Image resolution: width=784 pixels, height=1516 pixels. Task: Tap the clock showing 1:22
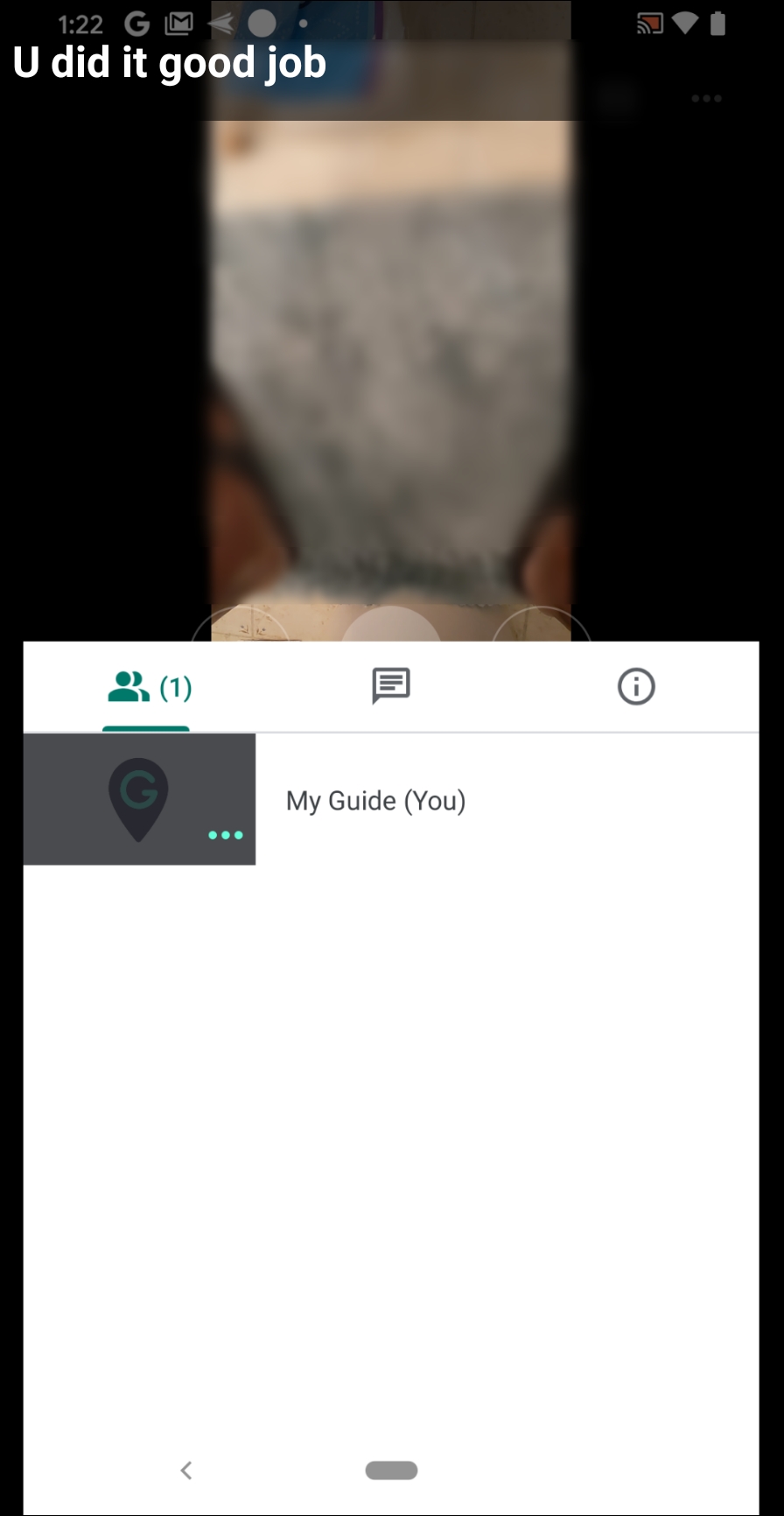tap(80, 24)
